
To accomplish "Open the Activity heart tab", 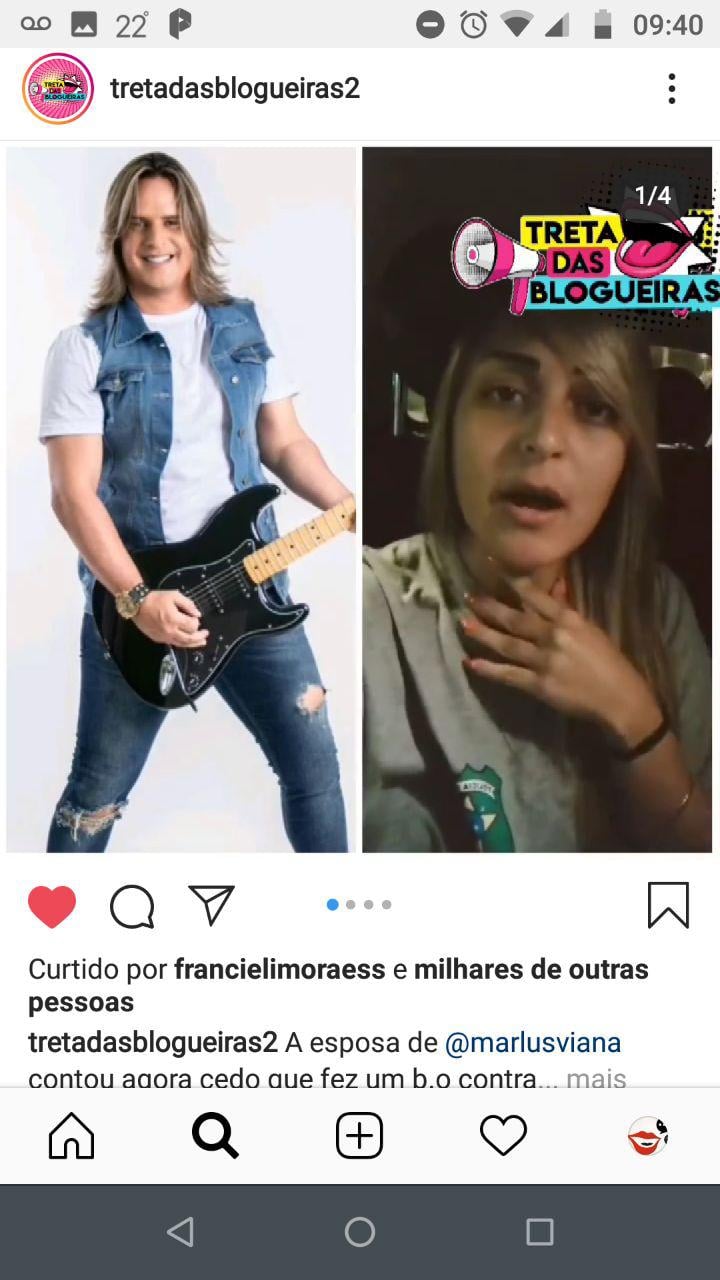I will pos(503,1137).
